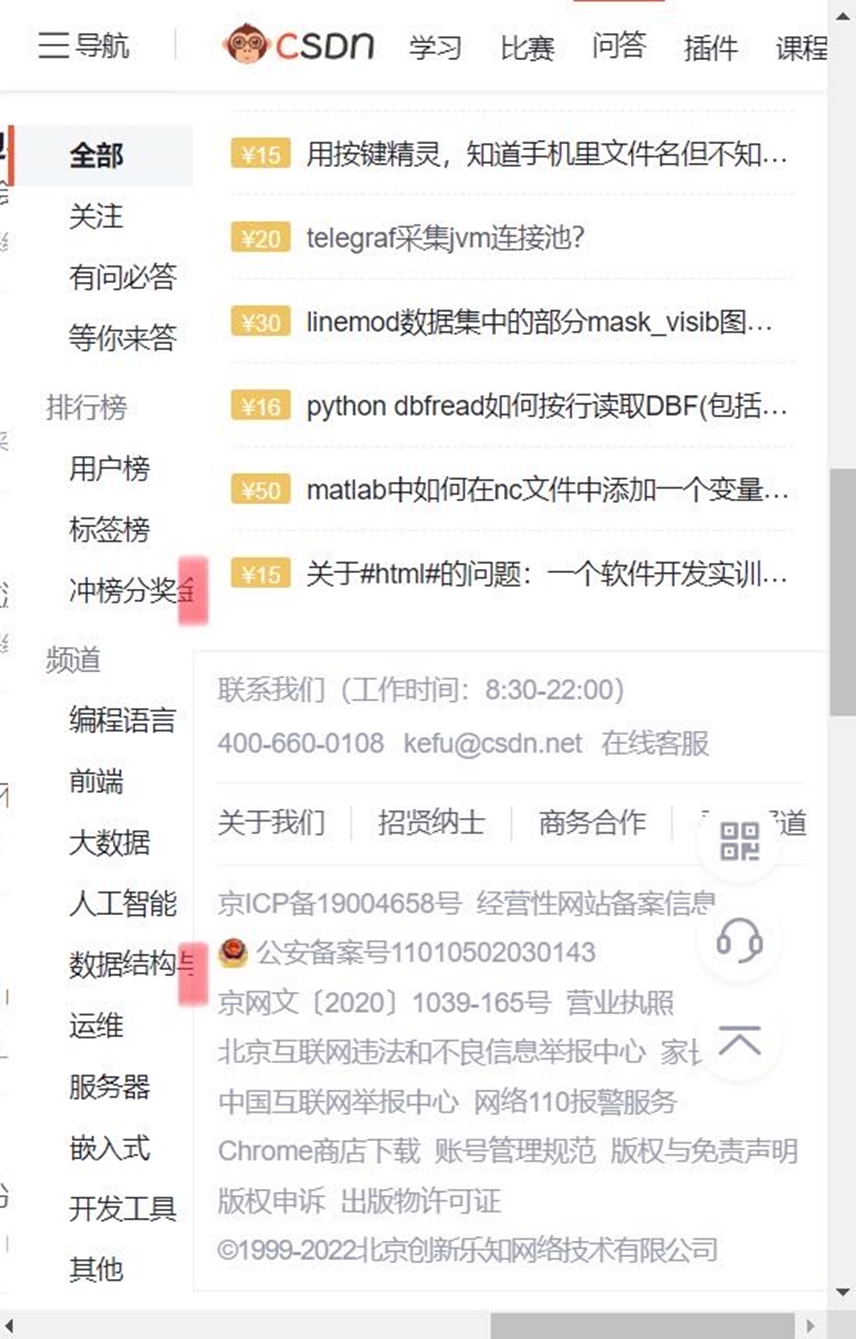Tap the headset customer service icon
Image resolution: width=856 pixels, height=1339 pixels.
(740, 940)
